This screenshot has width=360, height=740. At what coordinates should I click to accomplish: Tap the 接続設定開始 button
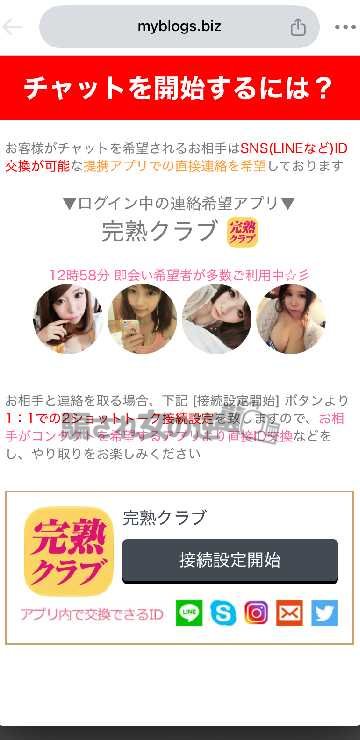[x=230, y=561]
